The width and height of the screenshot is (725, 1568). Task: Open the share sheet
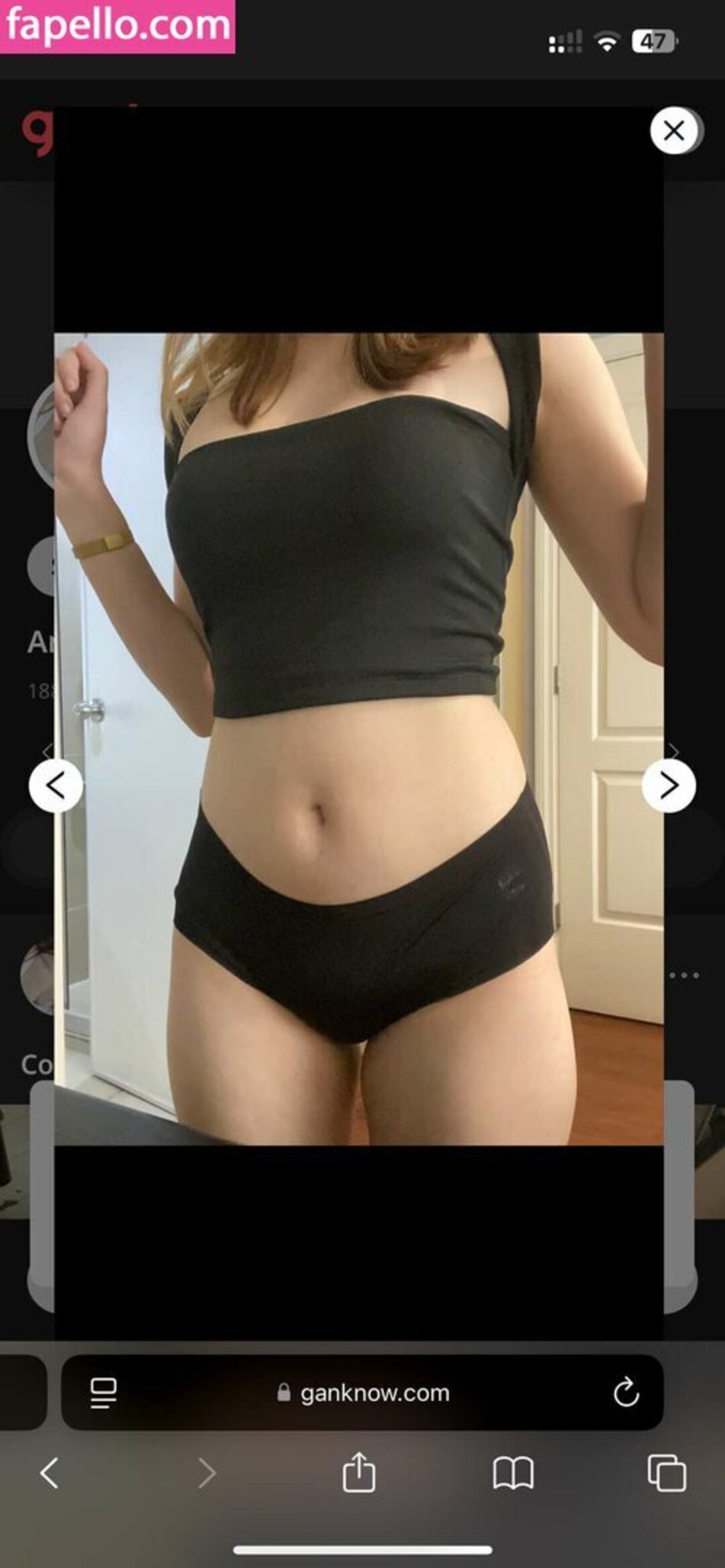point(358,1473)
